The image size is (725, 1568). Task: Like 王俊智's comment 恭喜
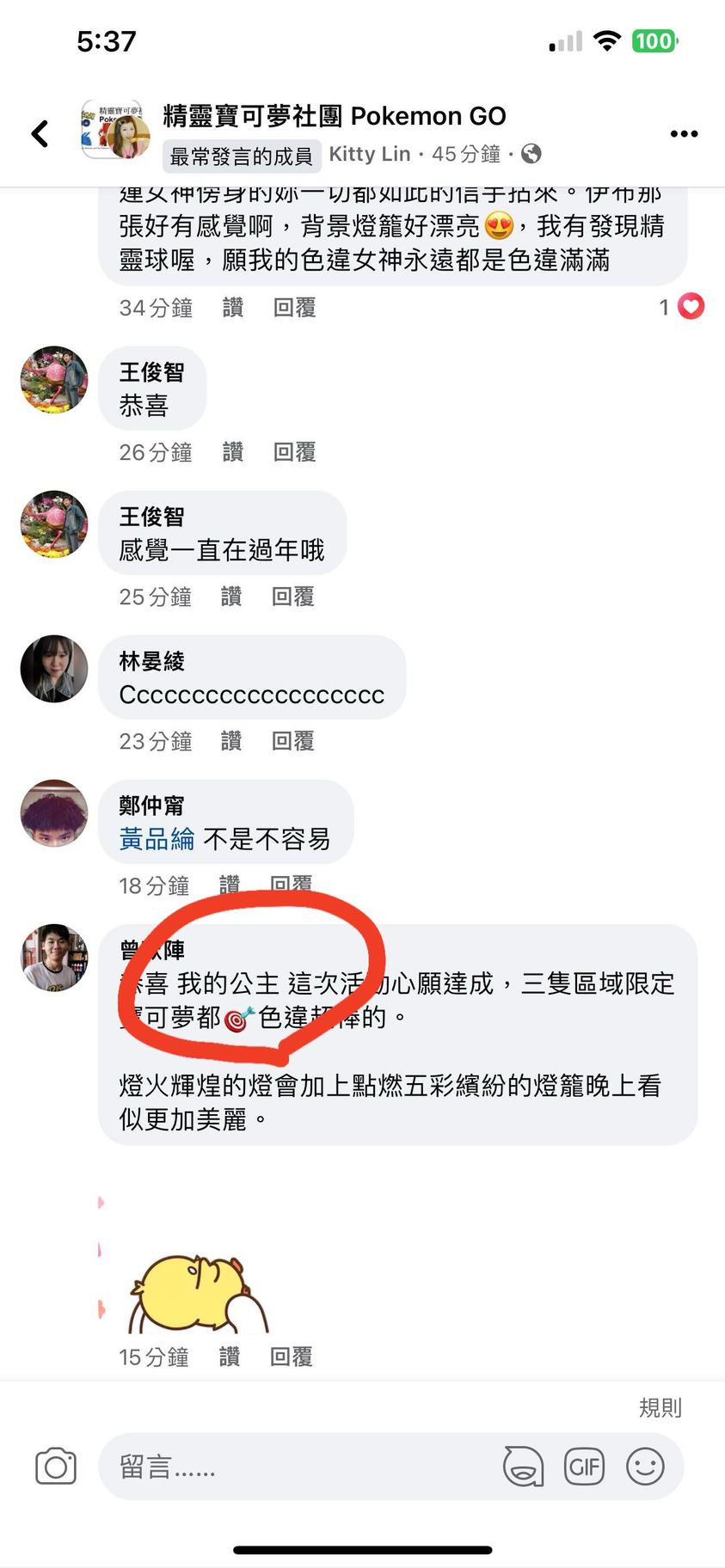click(232, 452)
